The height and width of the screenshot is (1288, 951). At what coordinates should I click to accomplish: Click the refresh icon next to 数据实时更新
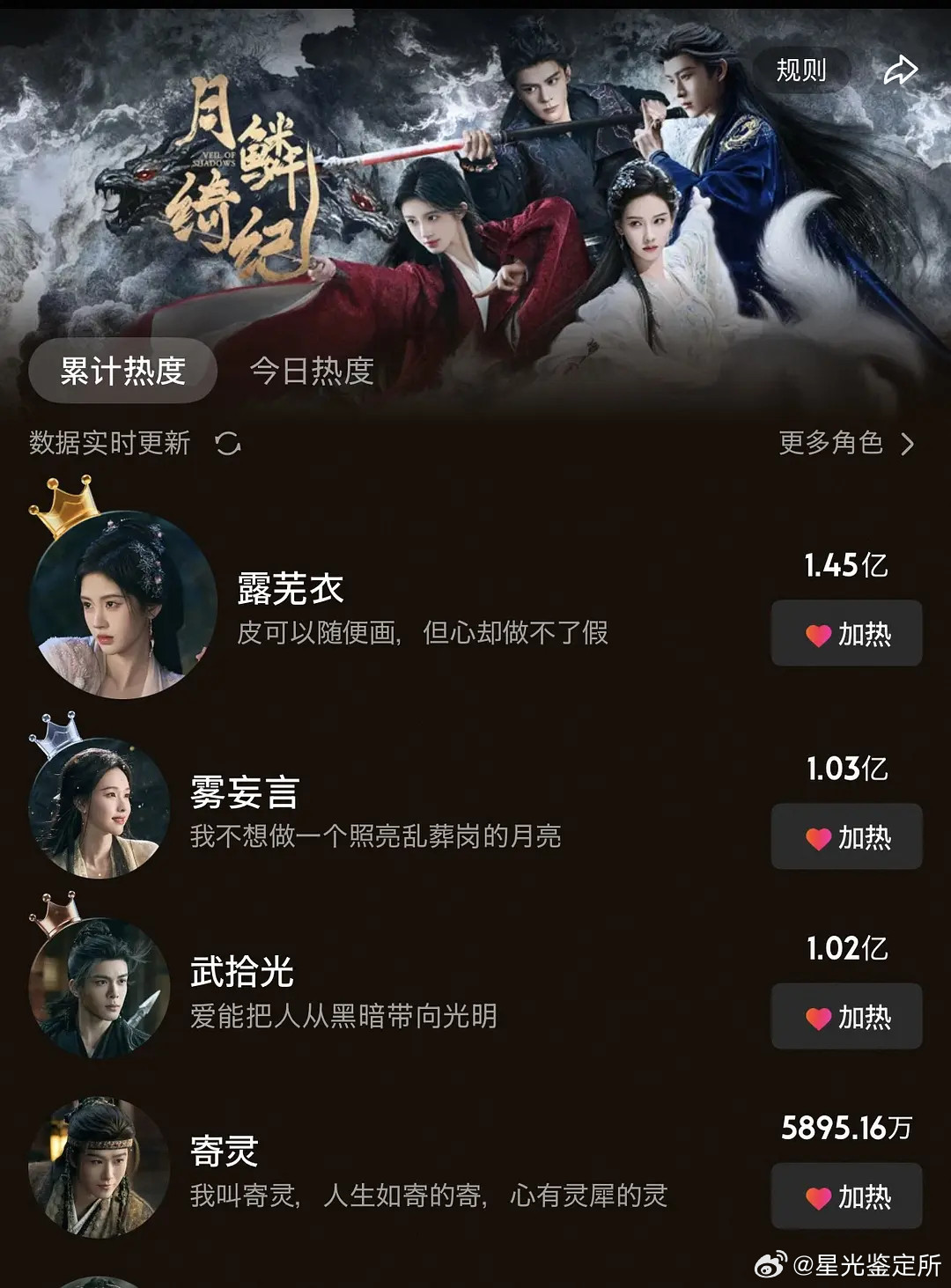[229, 445]
